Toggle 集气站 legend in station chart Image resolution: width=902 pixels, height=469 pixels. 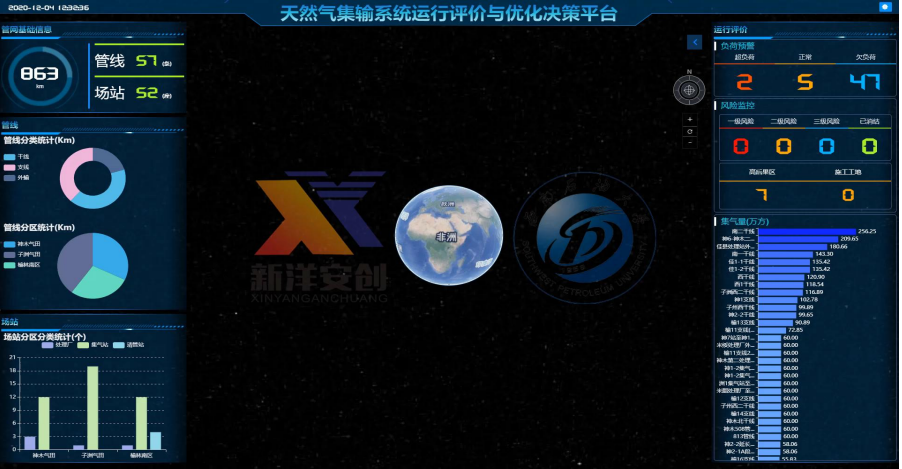pos(93,344)
